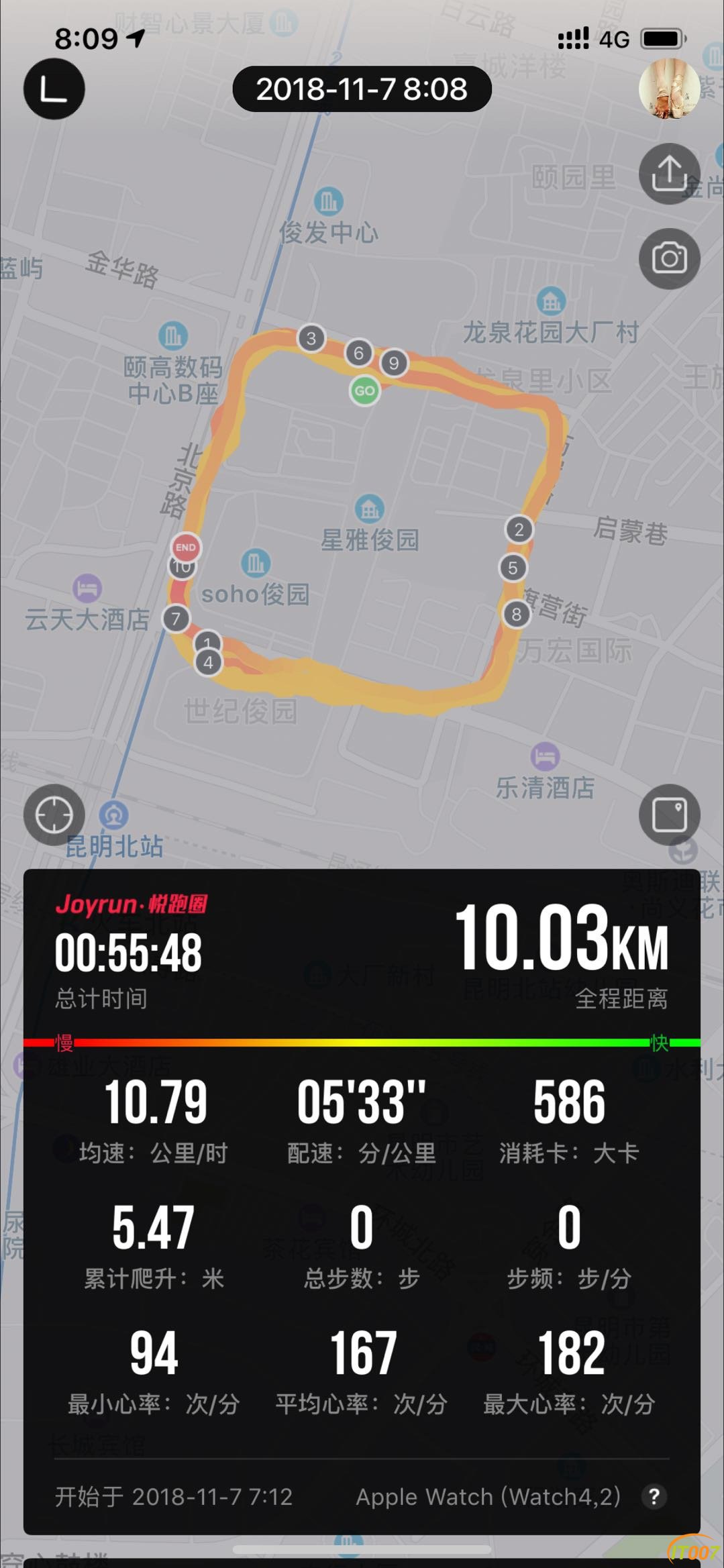Tap the rounded-square map button
Image resolution: width=724 pixels, height=1568 pixels.
pyautogui.click(x=669, y=815)
